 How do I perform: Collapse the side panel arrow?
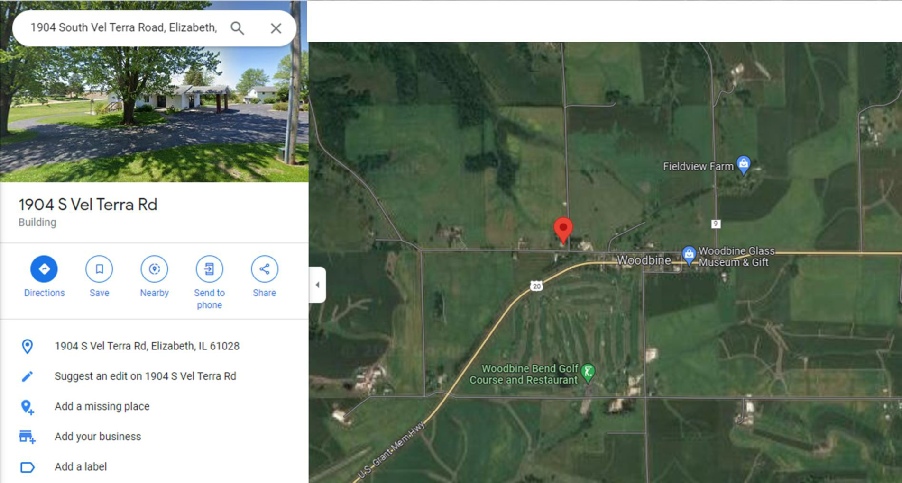[317, 285]
